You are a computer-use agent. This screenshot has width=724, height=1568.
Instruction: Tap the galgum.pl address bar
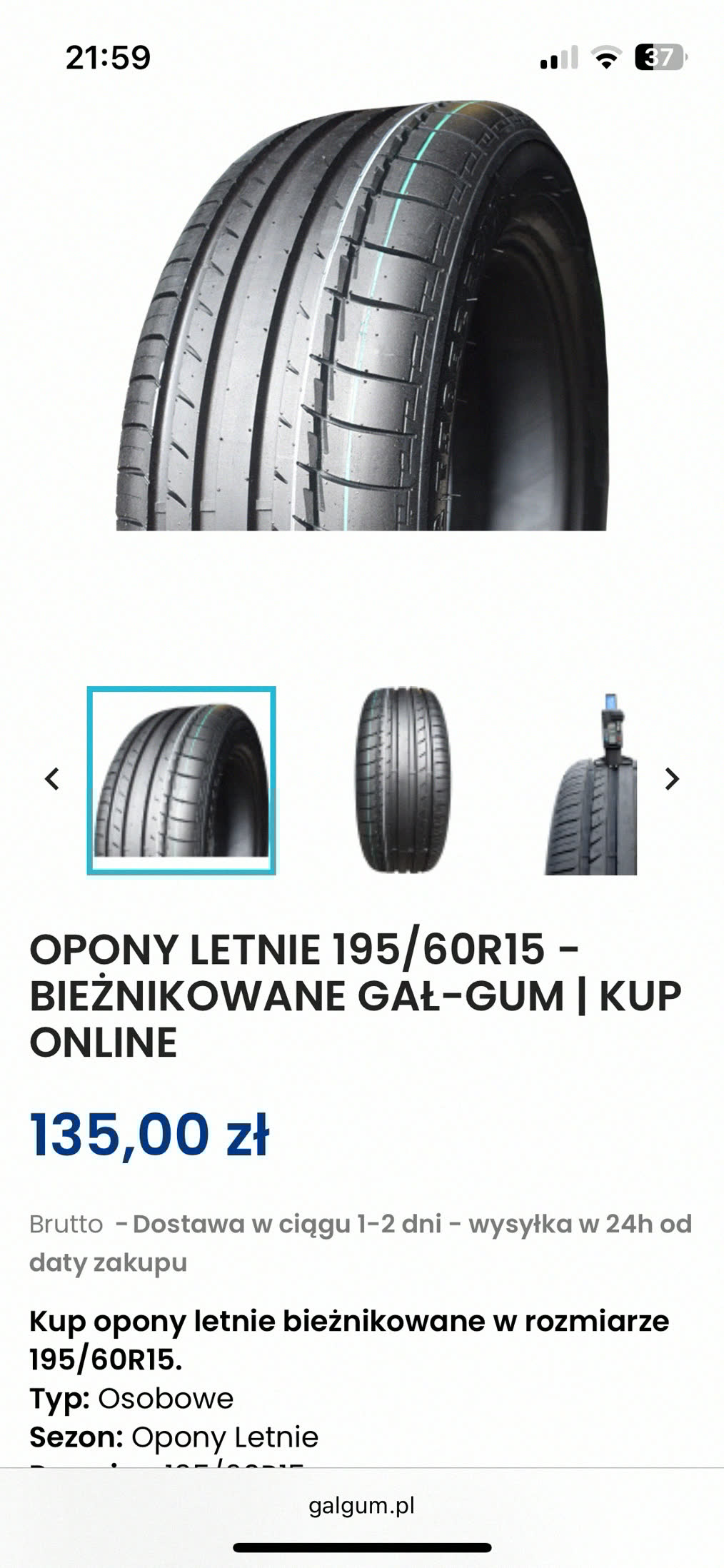pos(362,1506)
